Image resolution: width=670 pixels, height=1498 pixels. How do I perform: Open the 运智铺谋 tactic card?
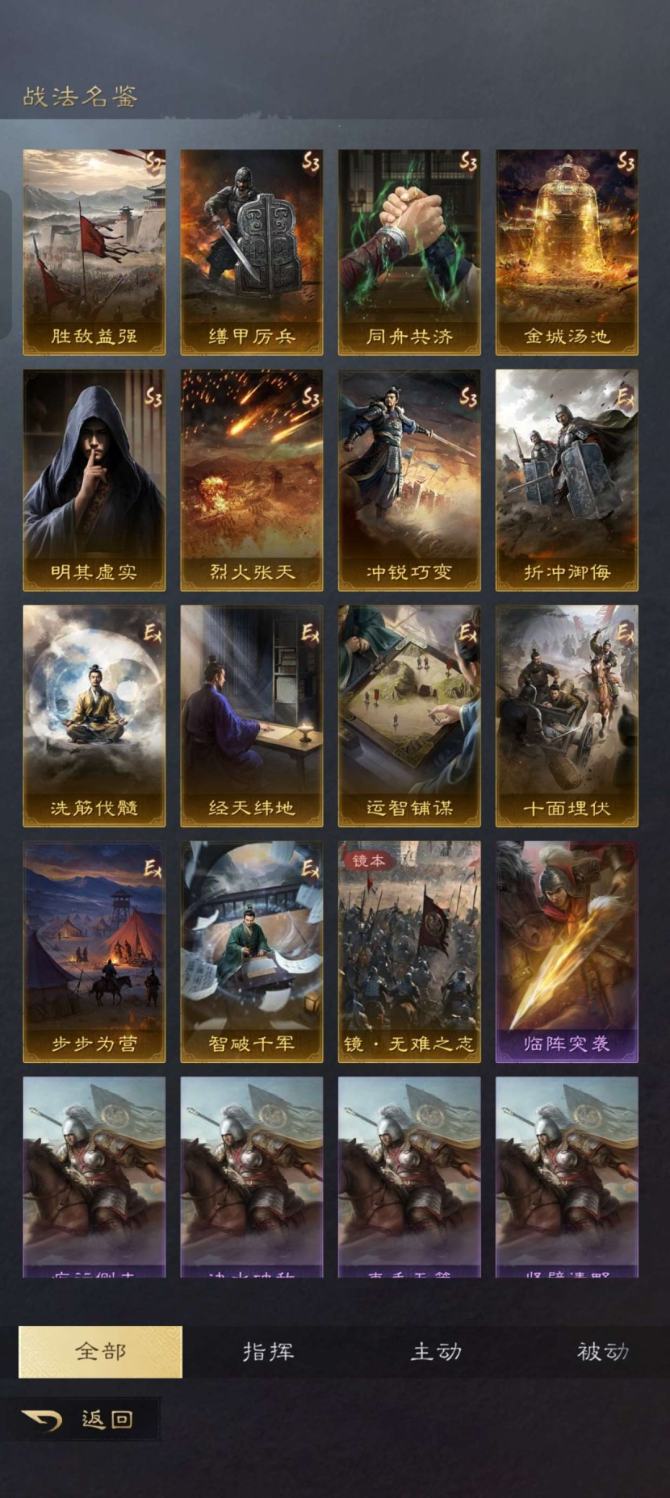[x=409, y=715]
